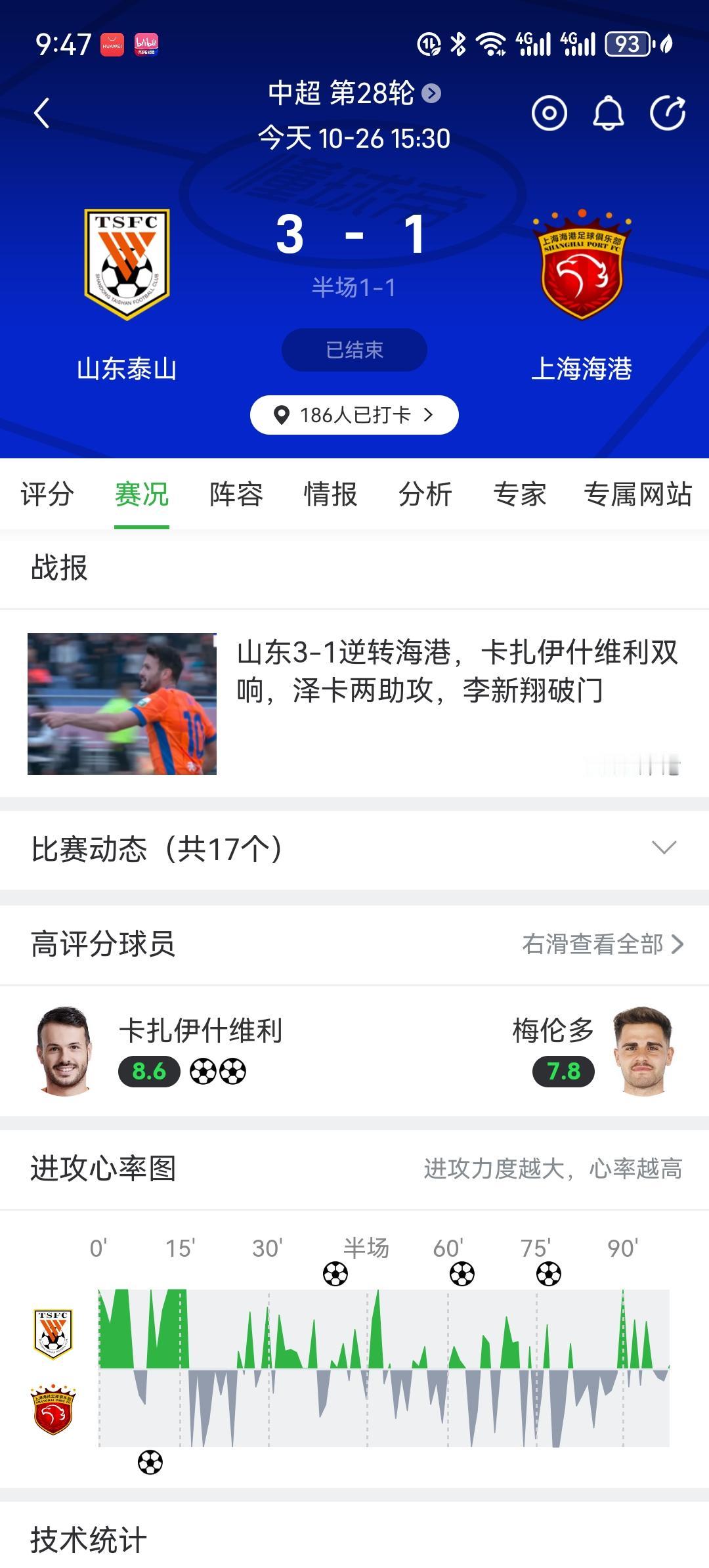The width and height of the screenshot is (709, 1568).
Task: Tap the 已结束 match status button
Action: pos(354,349)
